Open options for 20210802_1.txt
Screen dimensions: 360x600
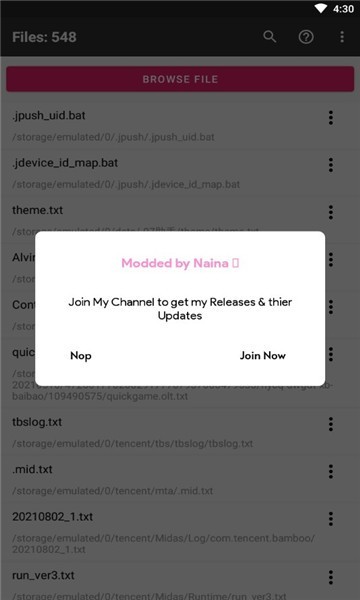[331, 519]
